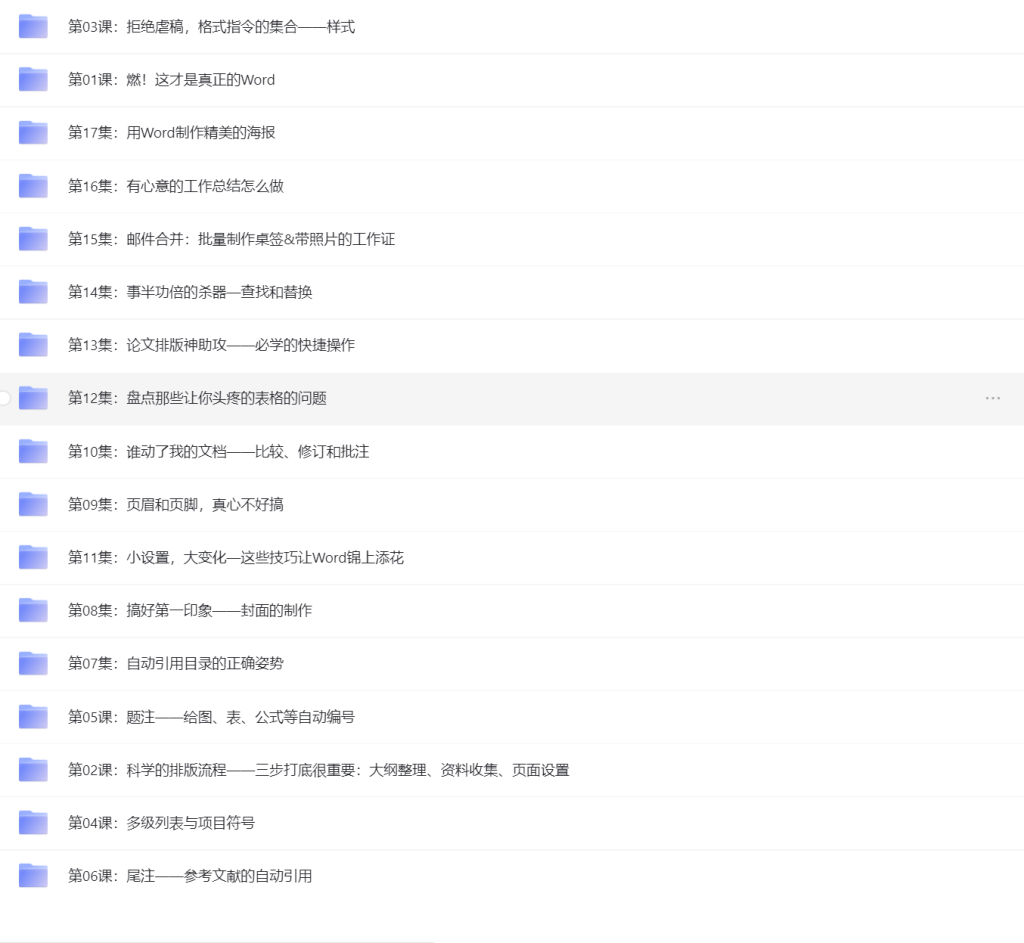The height and width of the screenshot is (943, 1024).
Task: Open folder 第08集 封面的制作
Action: [190, 610]
